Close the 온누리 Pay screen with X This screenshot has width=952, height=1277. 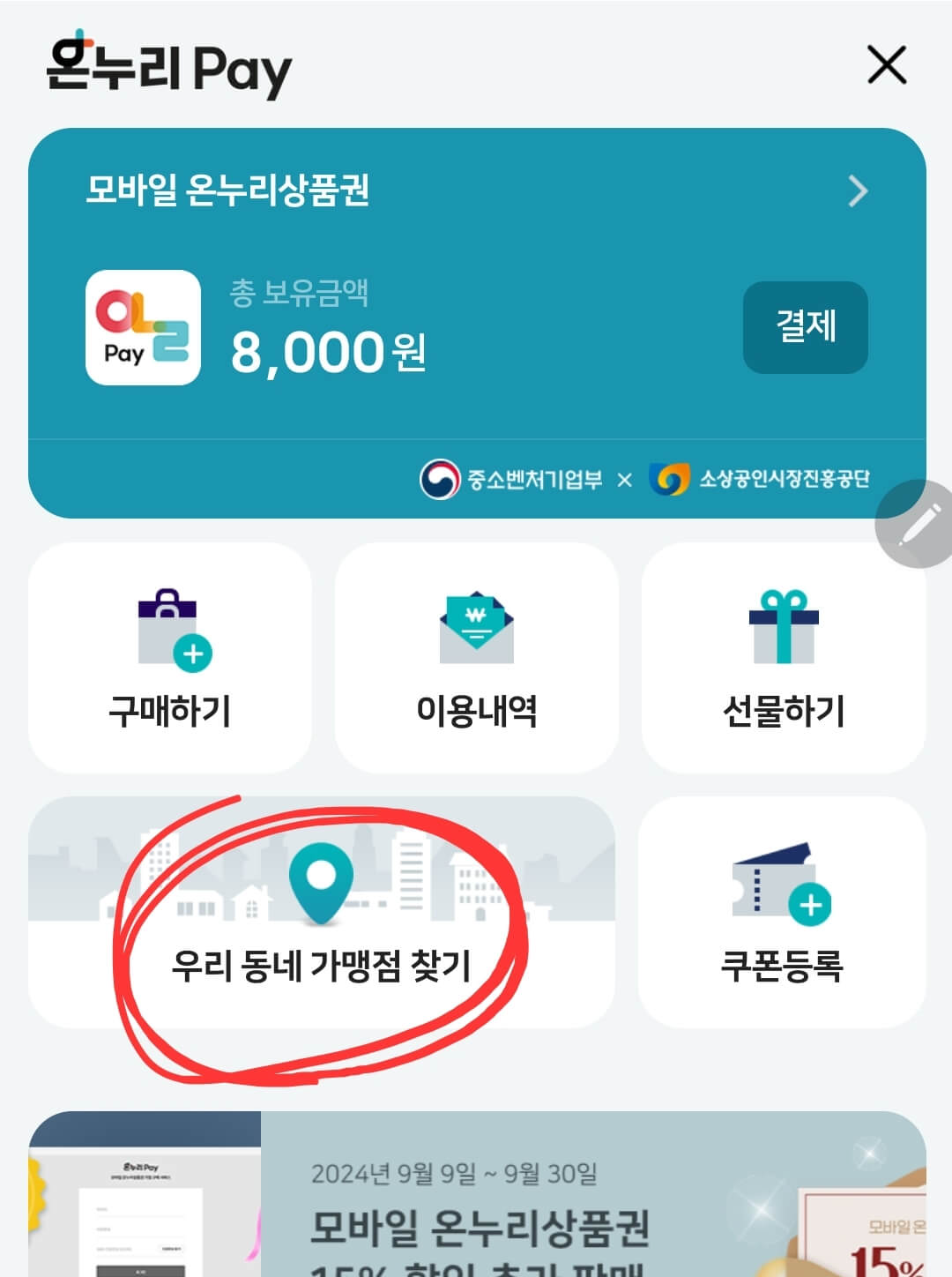click(884, 65)
